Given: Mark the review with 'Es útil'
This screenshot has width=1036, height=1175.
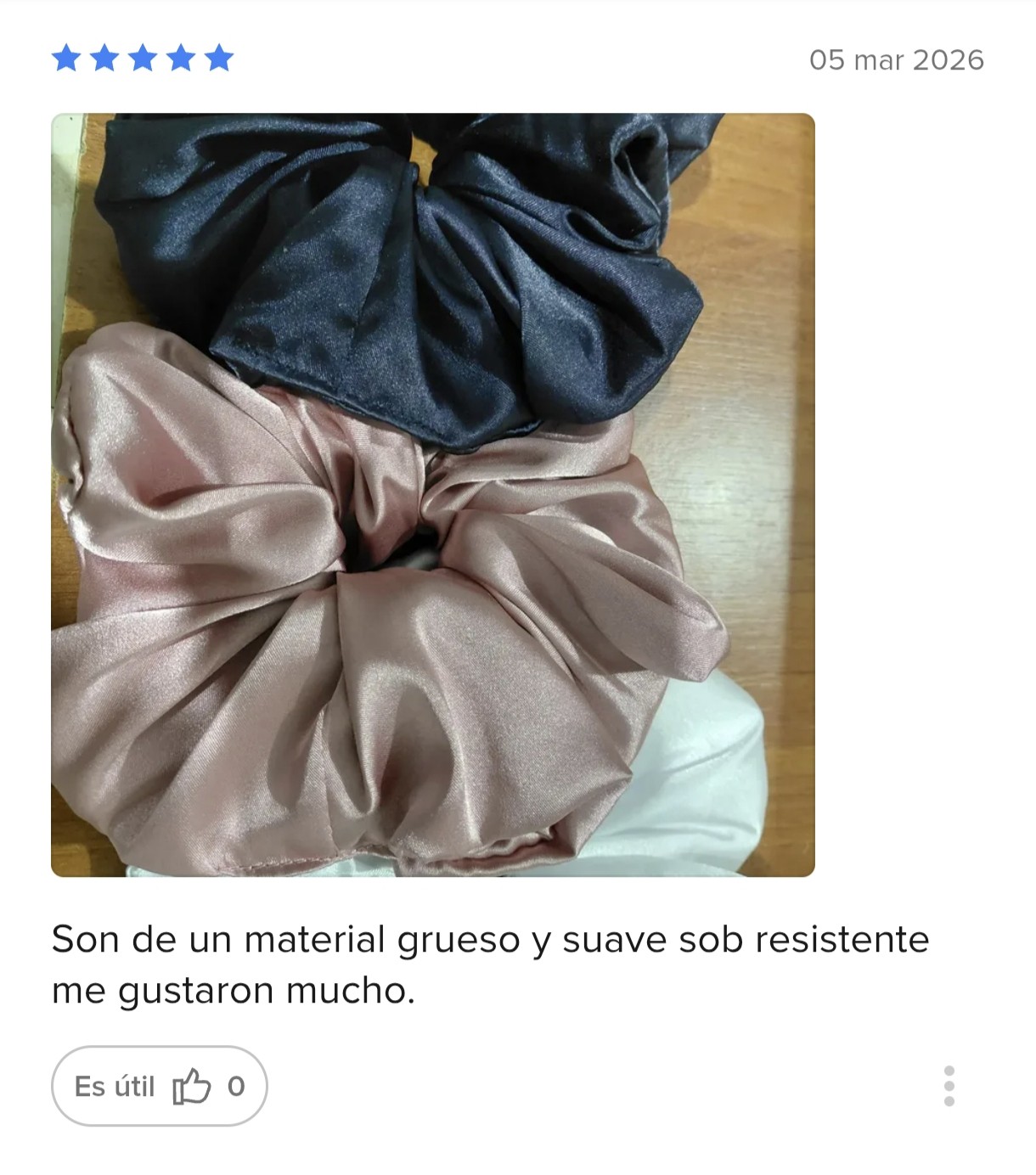Looking at the screenshot, I should [160, 1086].
